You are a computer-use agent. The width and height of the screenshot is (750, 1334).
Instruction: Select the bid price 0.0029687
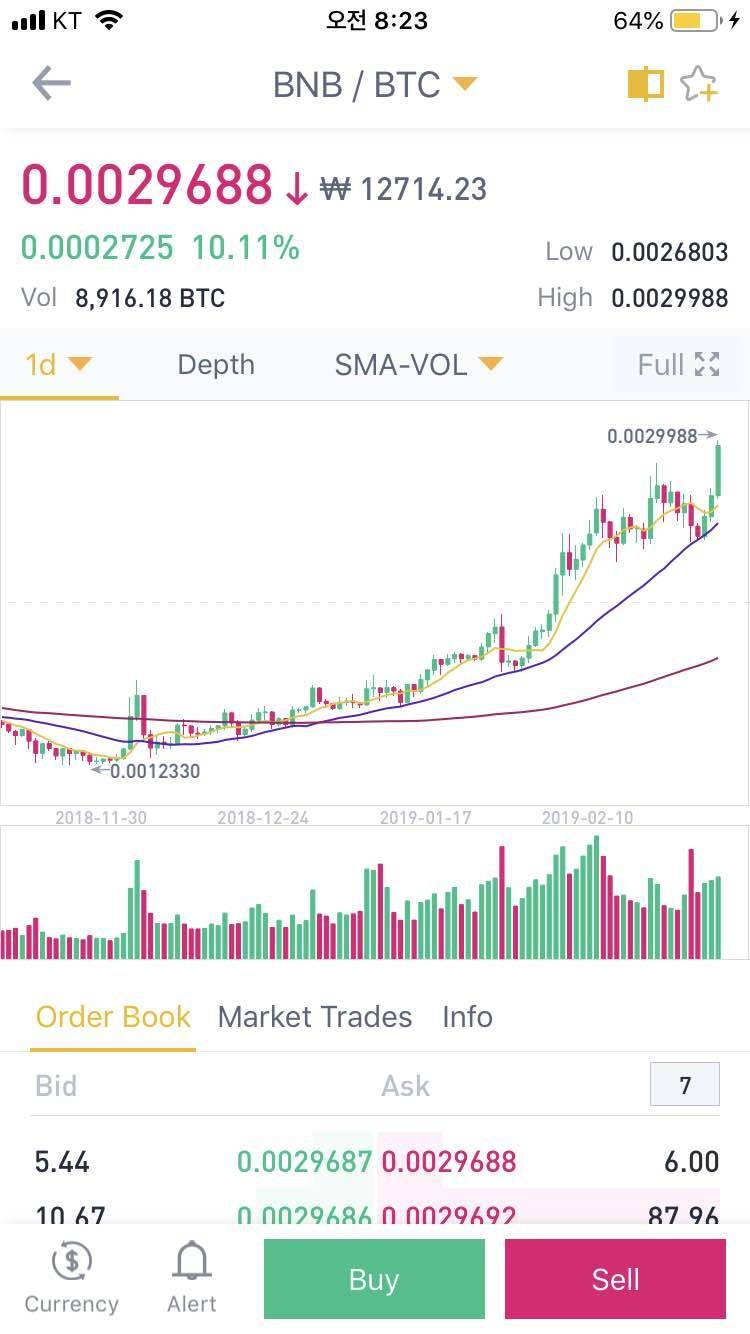click(x=304, y=1162)
